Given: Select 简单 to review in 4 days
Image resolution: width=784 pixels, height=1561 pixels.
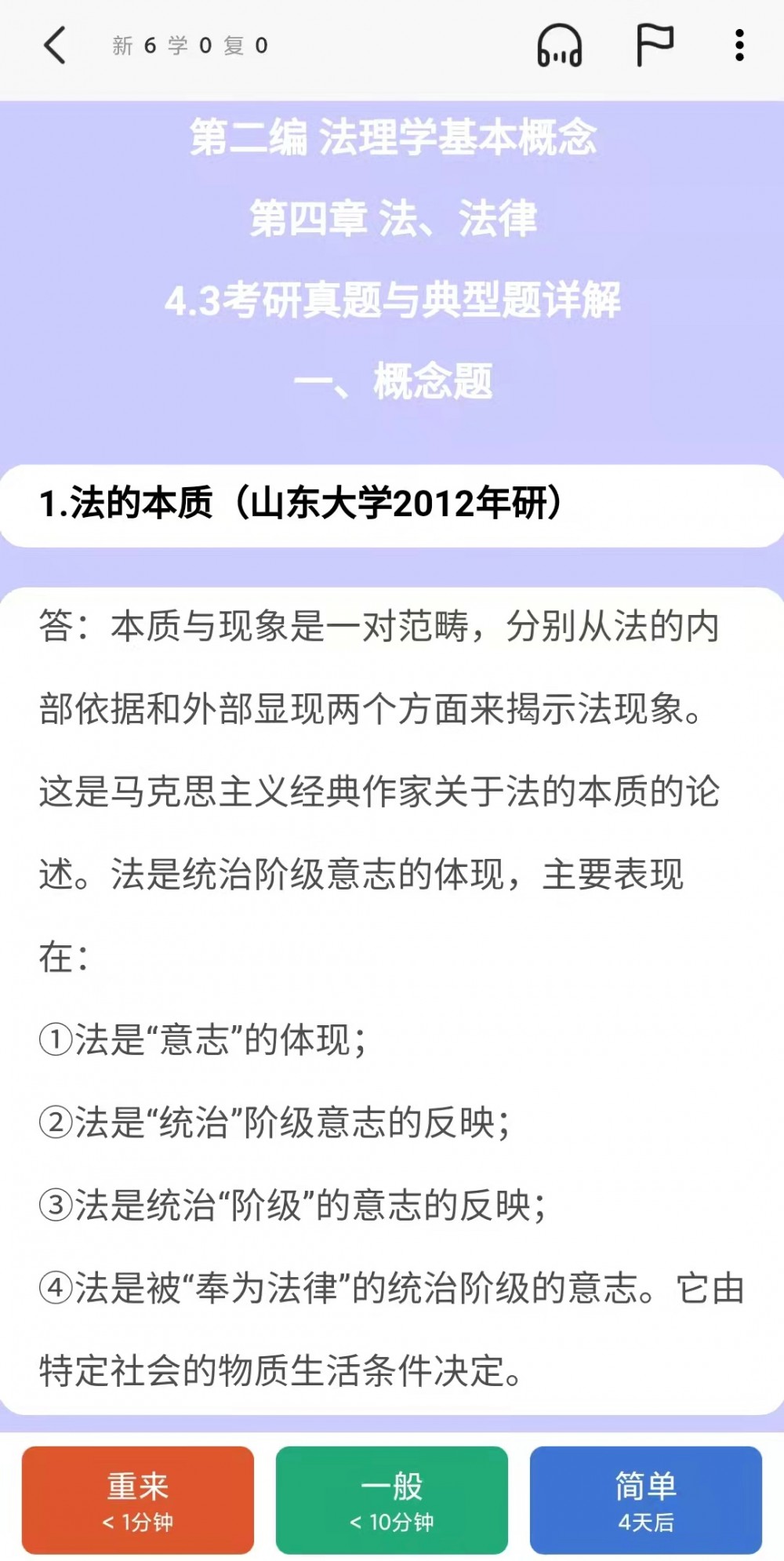Looking at the screenshot, I should click(x=646, y=1500).
